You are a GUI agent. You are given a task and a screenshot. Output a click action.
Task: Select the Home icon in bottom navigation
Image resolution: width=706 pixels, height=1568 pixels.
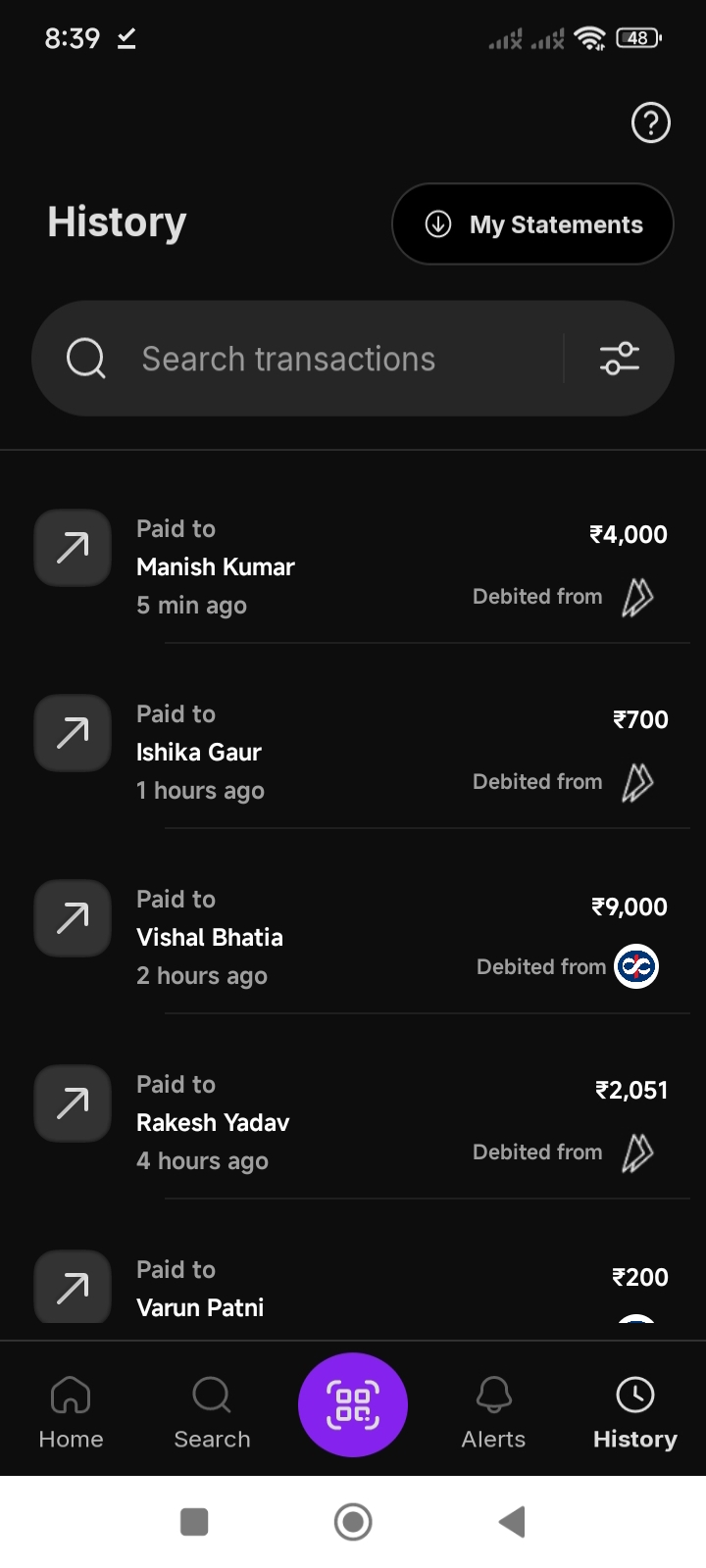click(x=71, y=1393)
